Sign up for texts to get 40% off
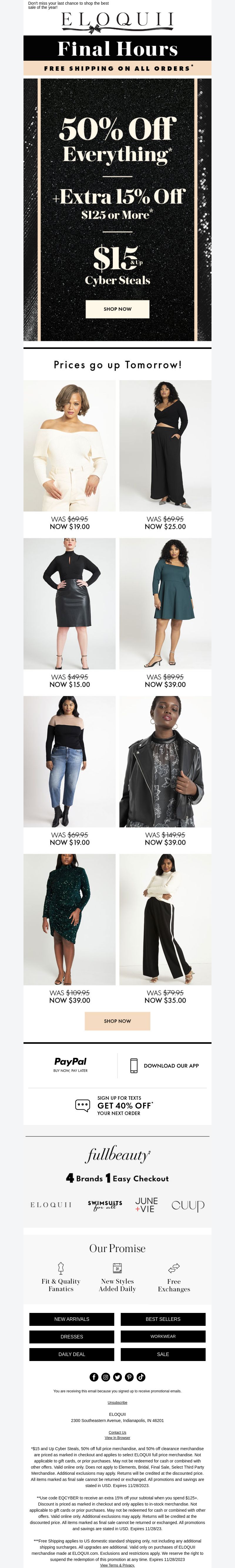This screenshot has height=1568, width=235. point(117,1105)
